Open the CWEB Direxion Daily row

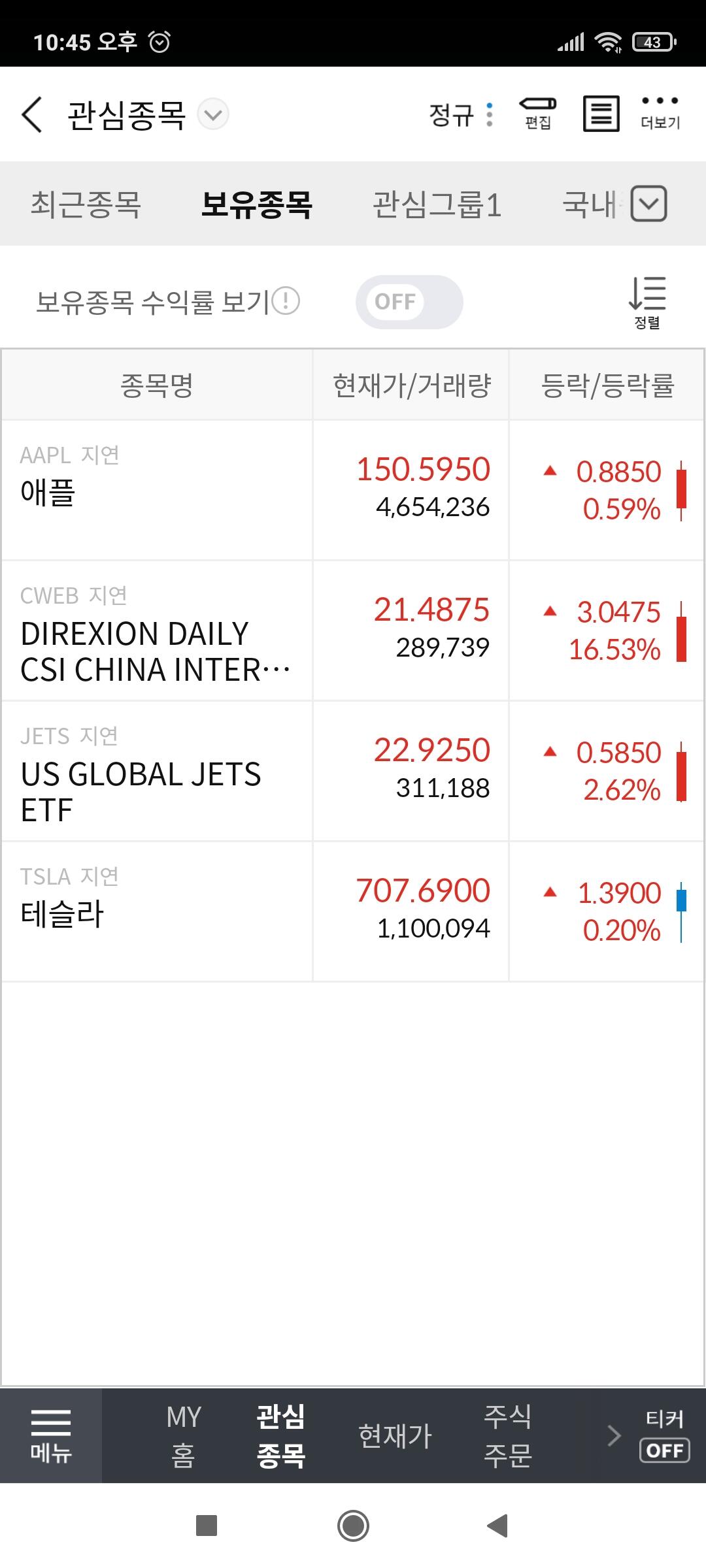157,631
